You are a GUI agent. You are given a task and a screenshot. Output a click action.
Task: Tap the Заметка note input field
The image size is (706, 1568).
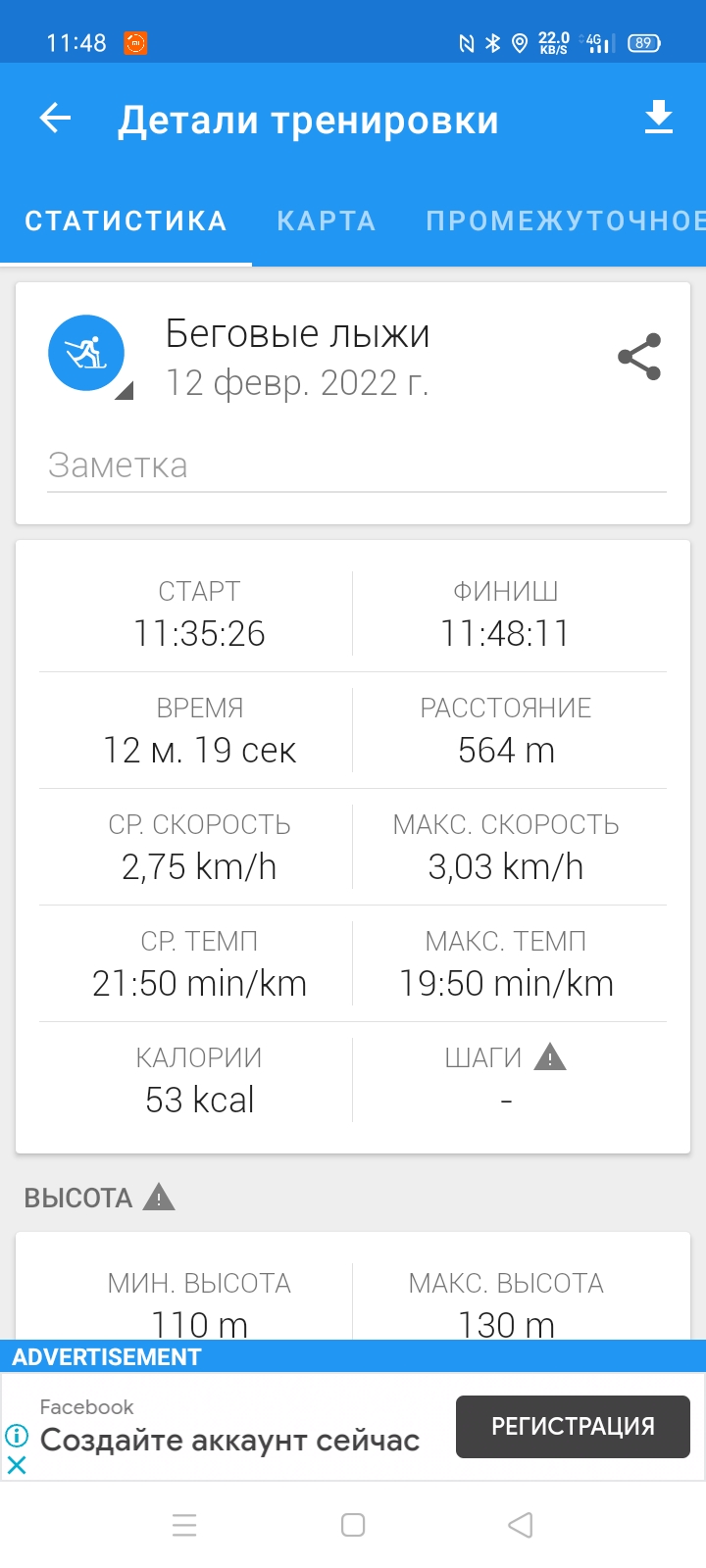point(353,465)
